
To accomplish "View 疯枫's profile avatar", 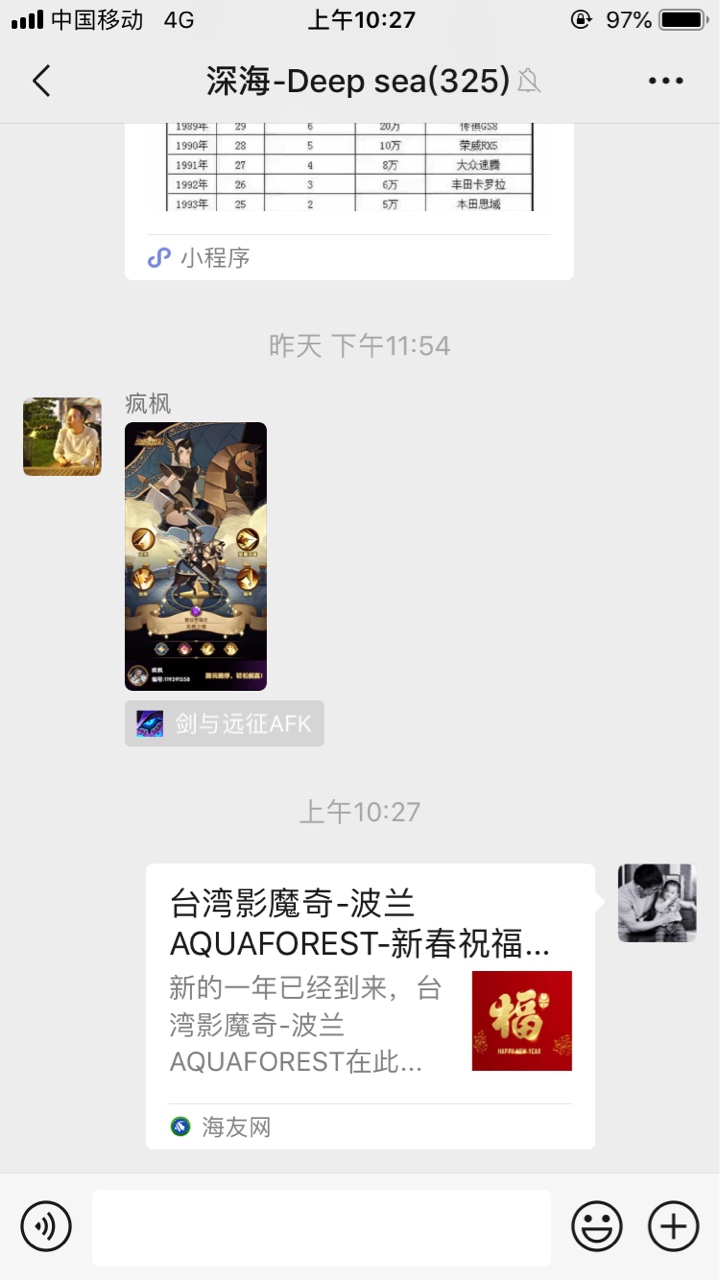I will pos(62,437).
